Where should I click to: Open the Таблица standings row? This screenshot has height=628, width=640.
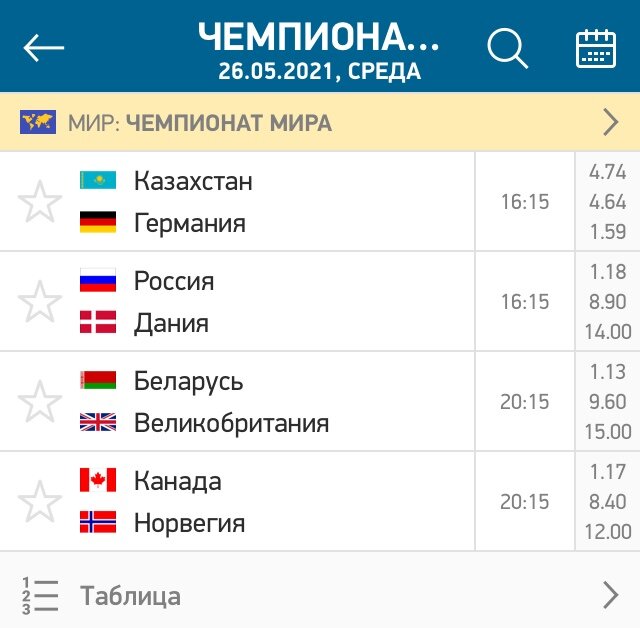[320, 595]
